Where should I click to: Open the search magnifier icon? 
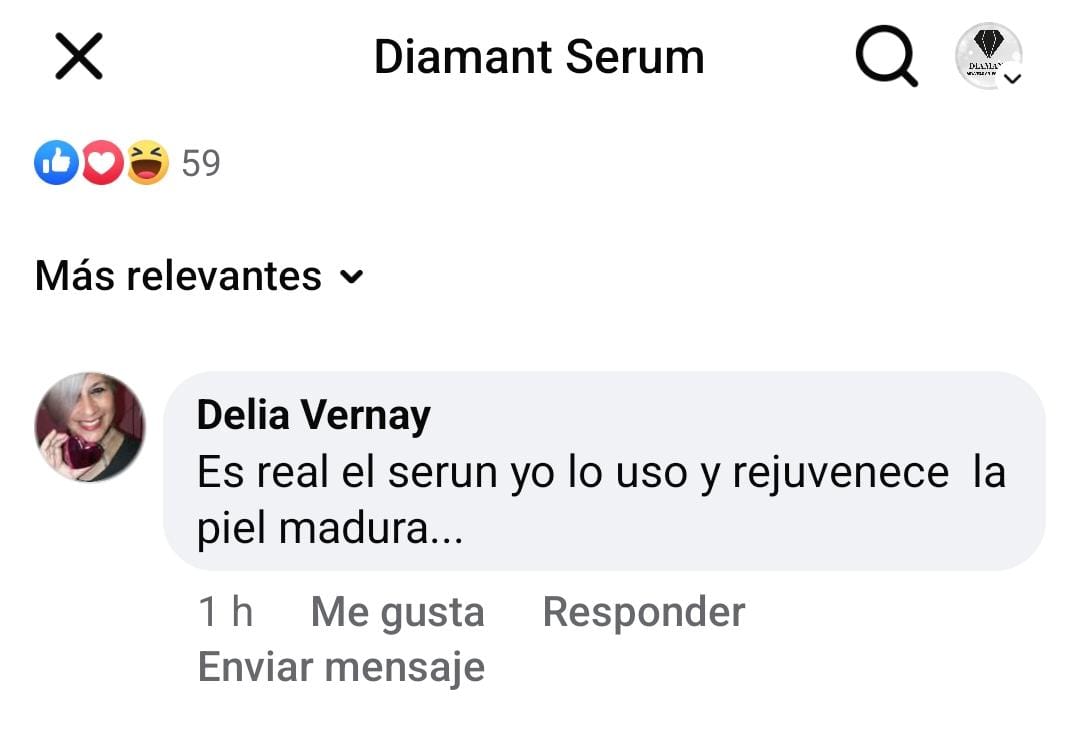tap(886, 57)
